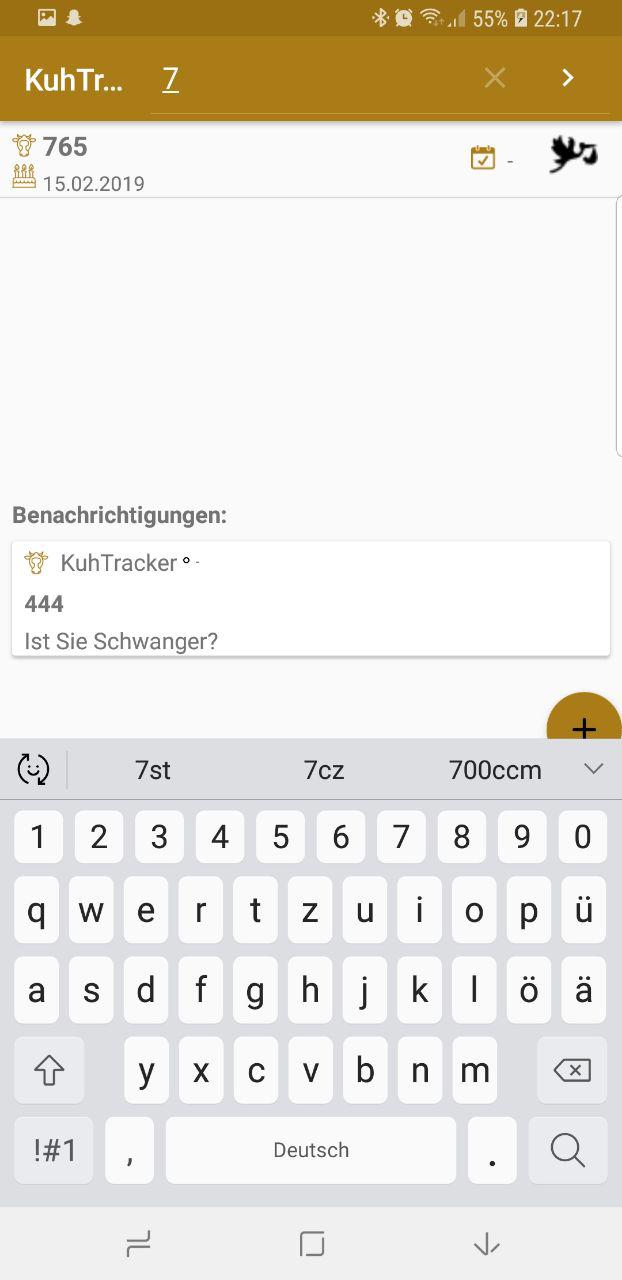Tap the backspace key
The image size is (622, 1280).
(x=571, y=1071)
